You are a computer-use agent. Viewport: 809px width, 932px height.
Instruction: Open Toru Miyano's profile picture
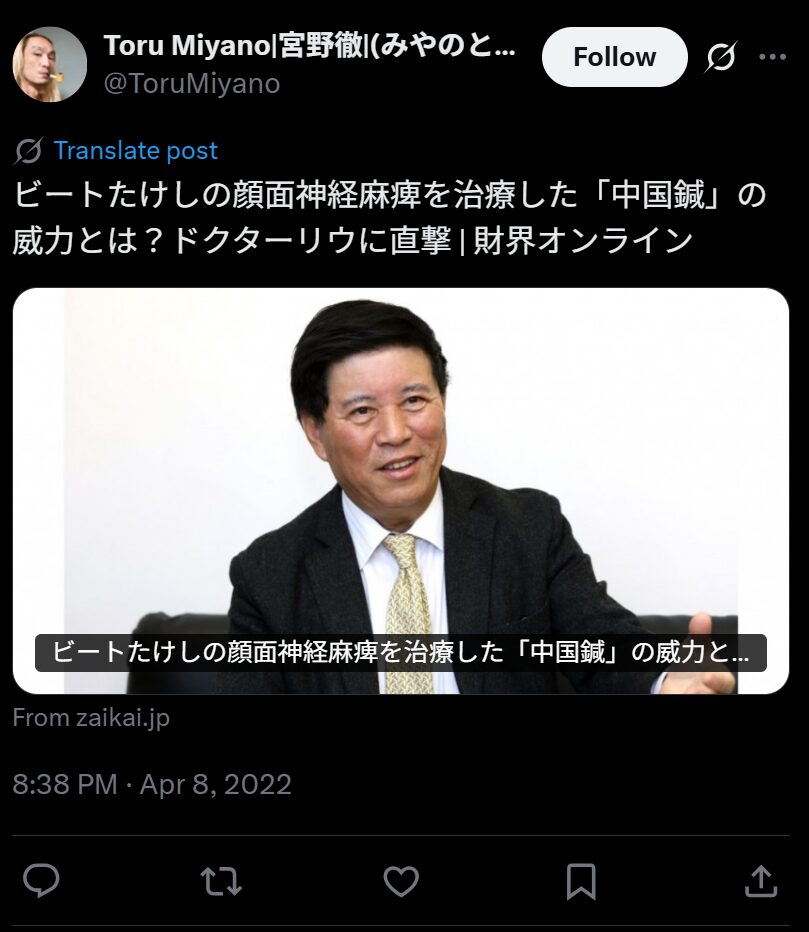point(50,64)
